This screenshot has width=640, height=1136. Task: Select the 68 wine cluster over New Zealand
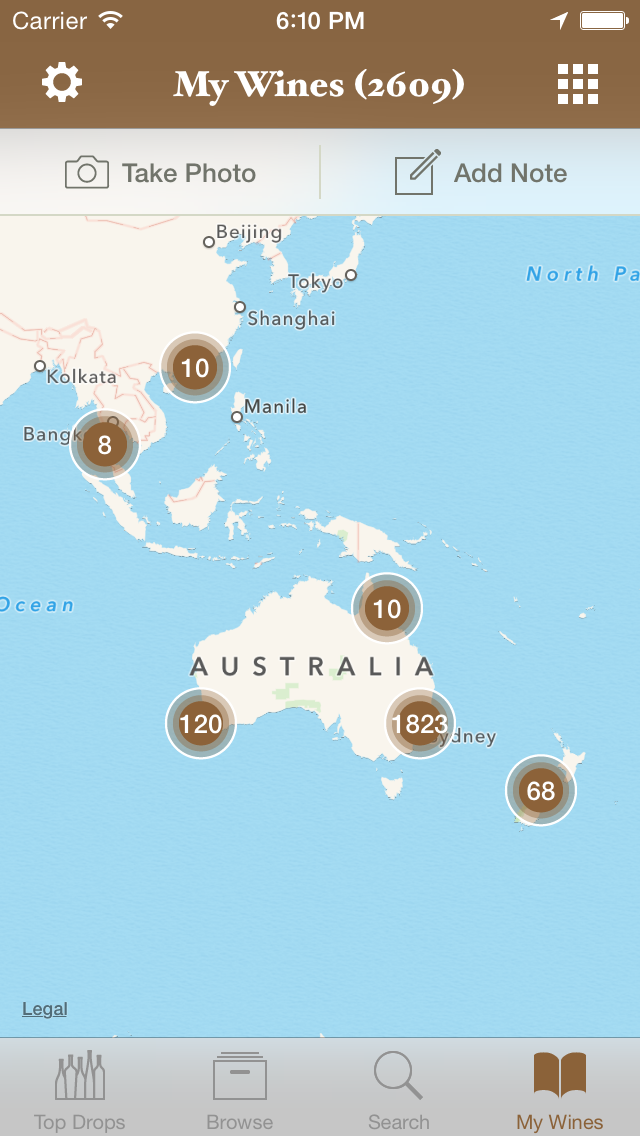click(541, 790)
